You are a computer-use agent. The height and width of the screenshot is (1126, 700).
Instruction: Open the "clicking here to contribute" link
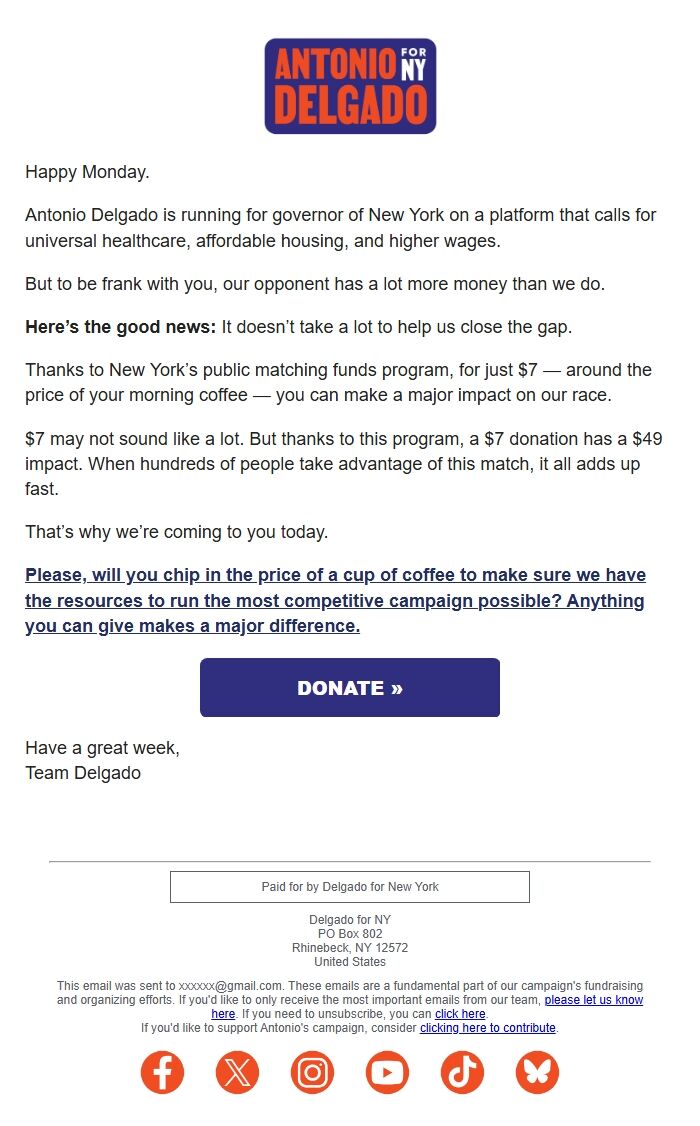(x=487, y=1028)
